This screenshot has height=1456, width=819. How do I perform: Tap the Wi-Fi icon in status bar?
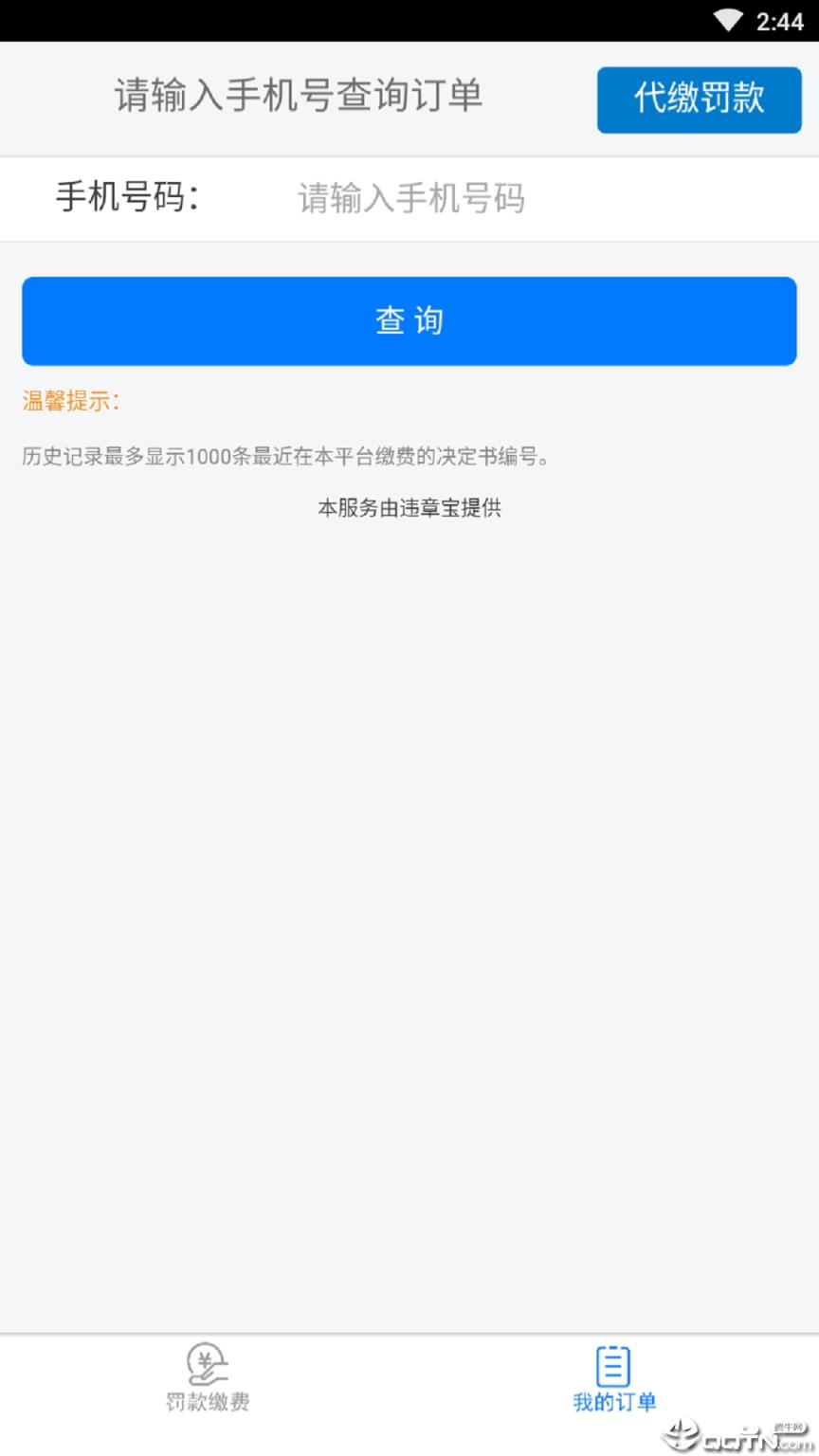pyautogui.click(x=728, y=19)
